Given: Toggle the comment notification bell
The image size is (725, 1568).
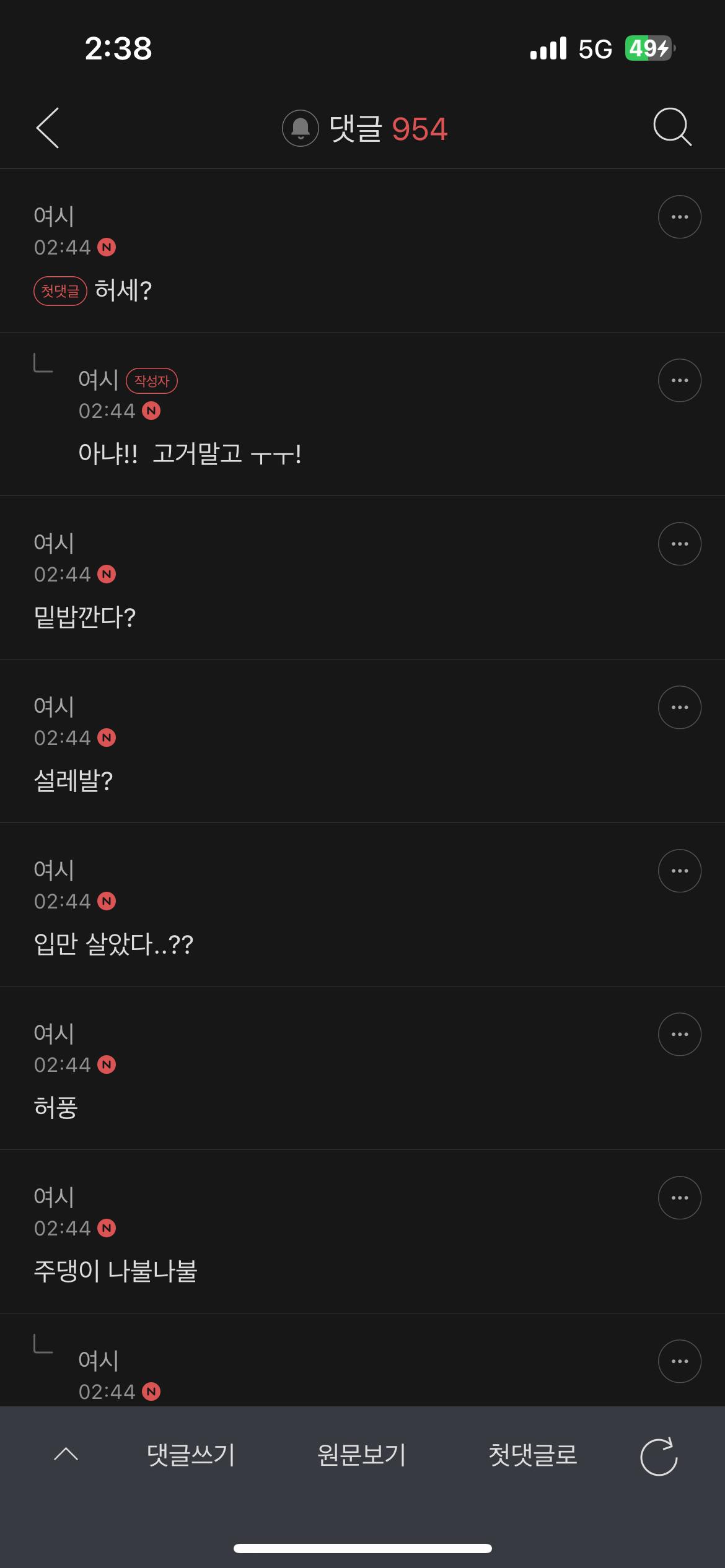Looking at the screenshot, I should pos(301,128).
